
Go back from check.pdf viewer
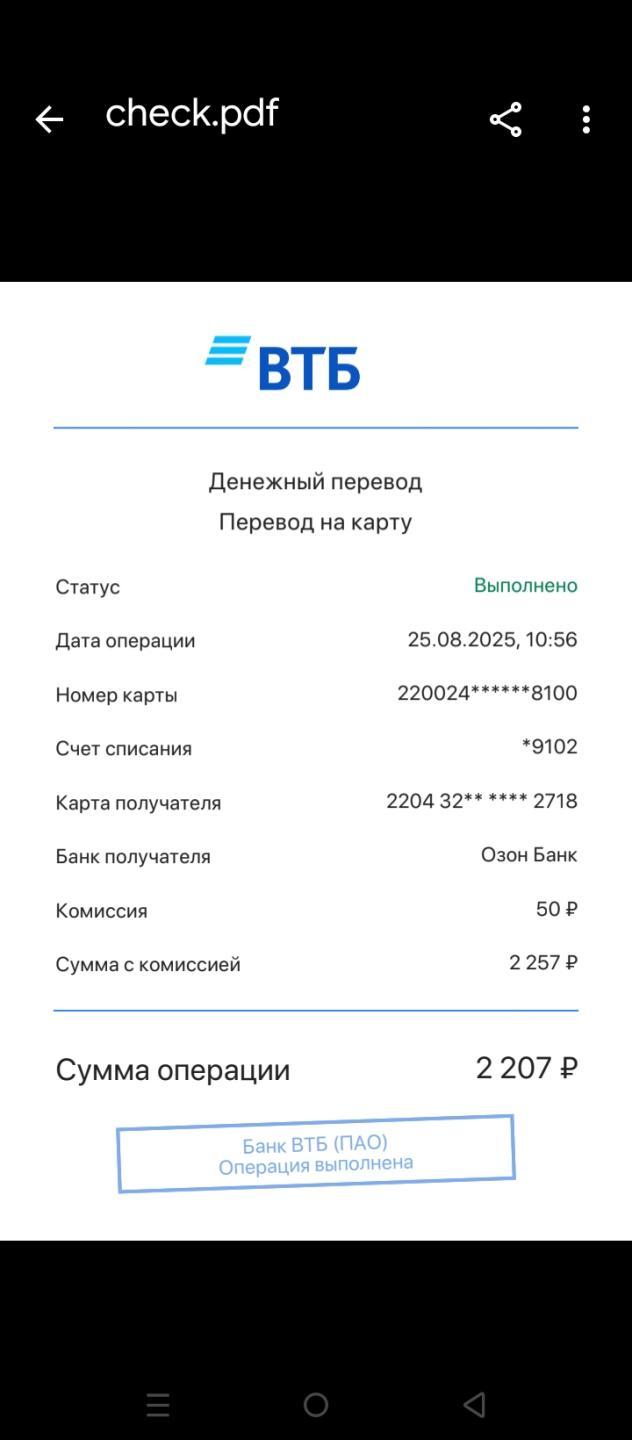[x=49, y=120]
